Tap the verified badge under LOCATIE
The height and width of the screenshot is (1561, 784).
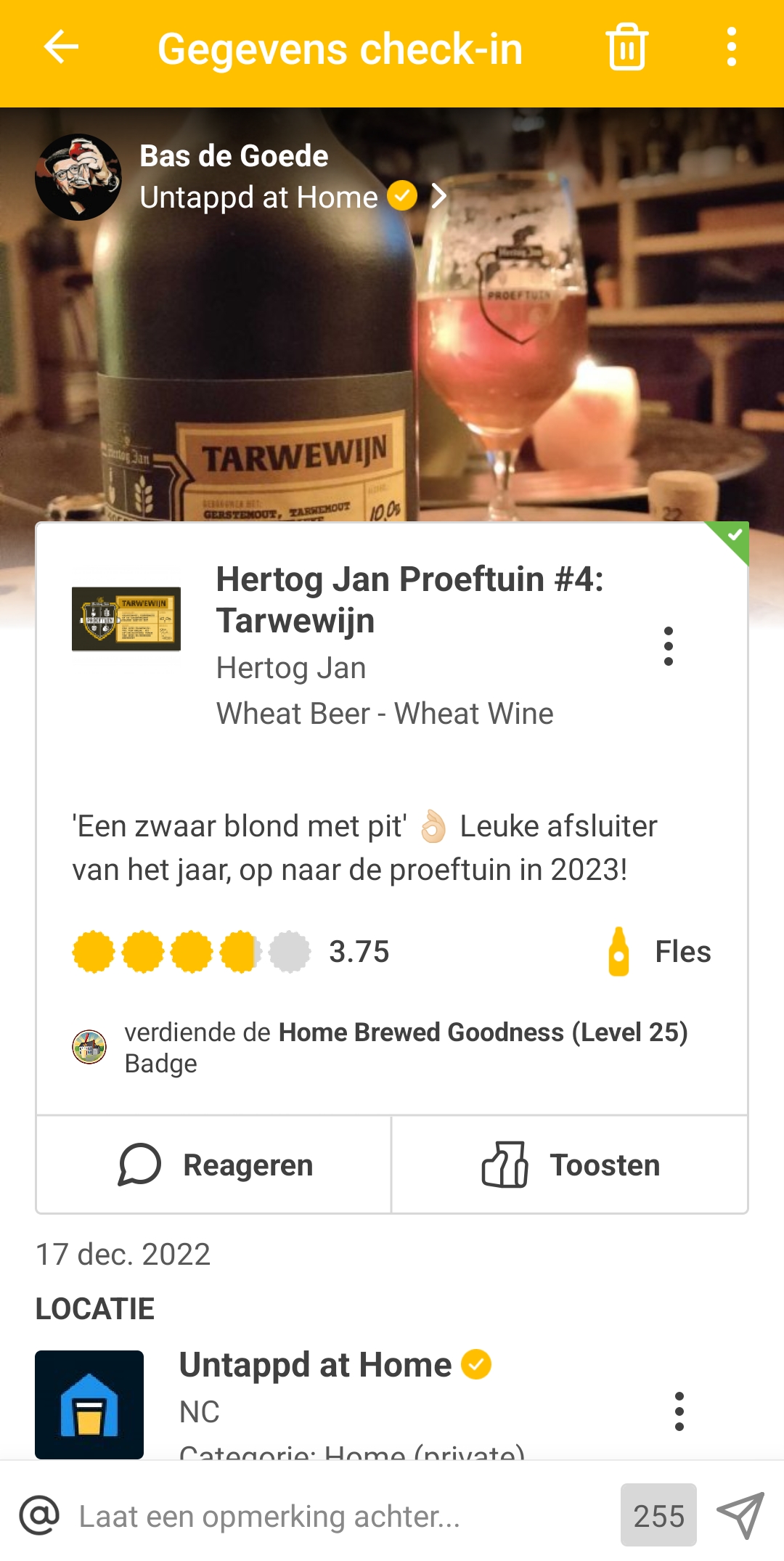point(476,1364)
